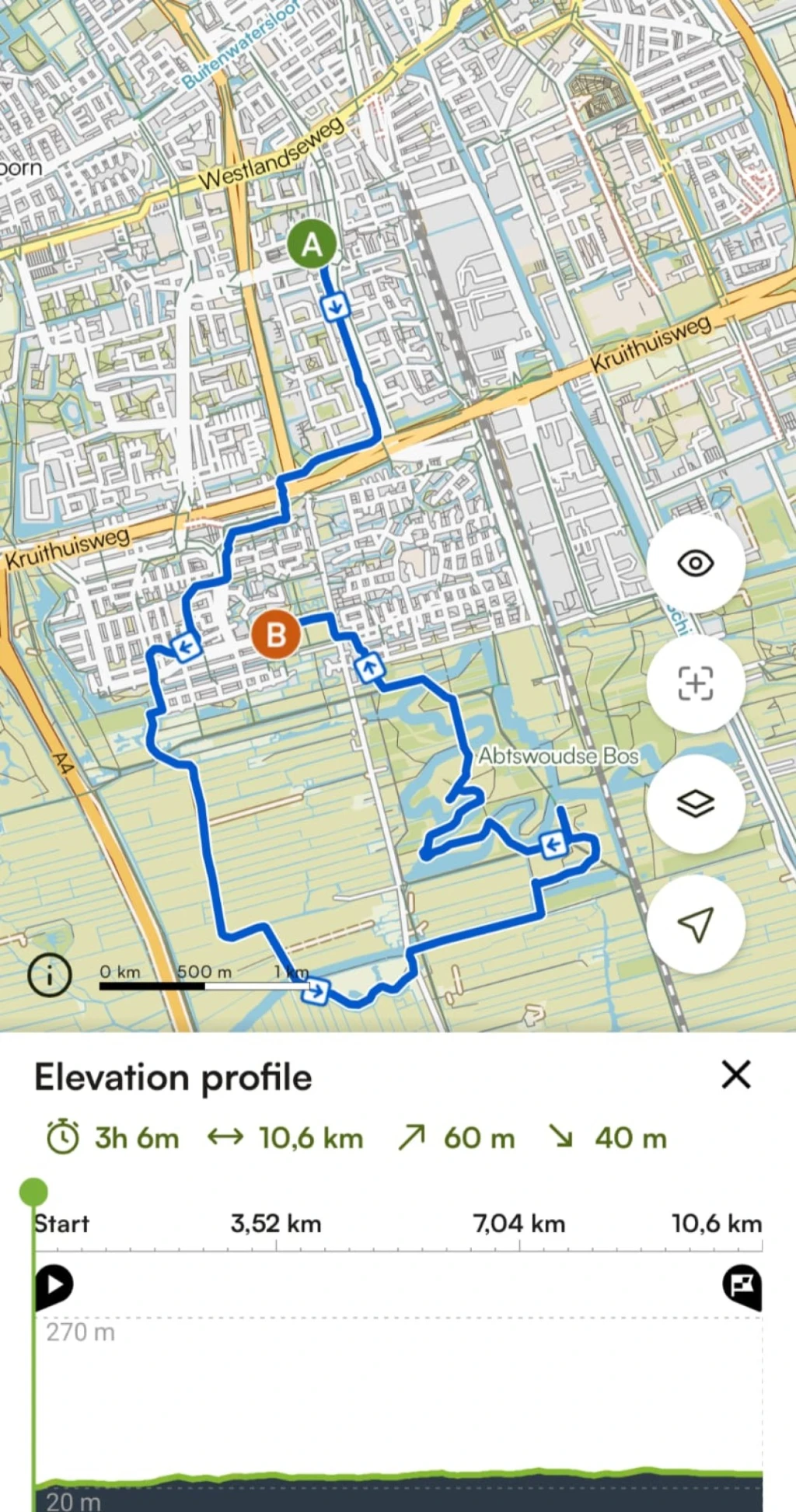The image size is (796, 1512).
Task: Select start marker A on the map
Action: coord(312,244)
